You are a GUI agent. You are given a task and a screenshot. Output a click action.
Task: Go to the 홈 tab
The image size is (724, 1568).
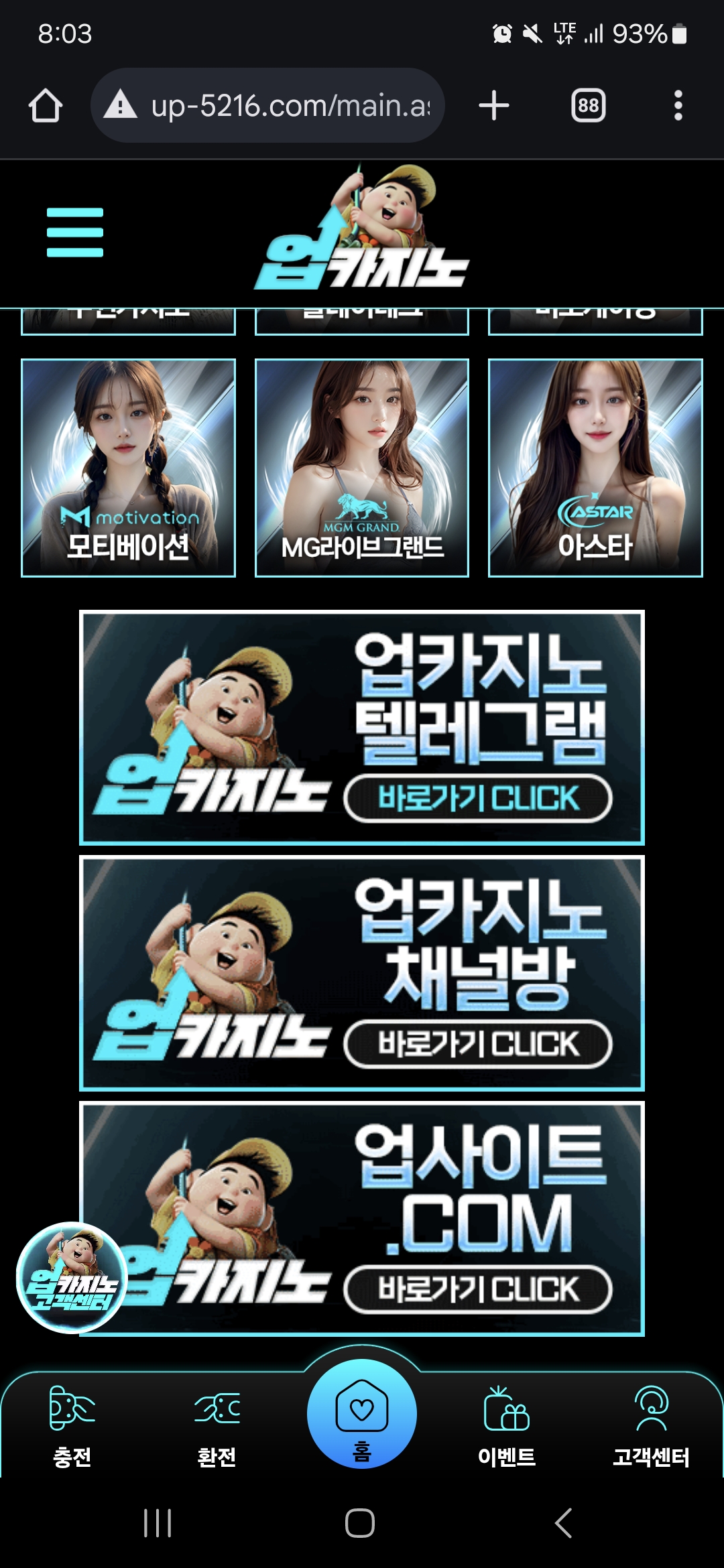(362, 1414)
